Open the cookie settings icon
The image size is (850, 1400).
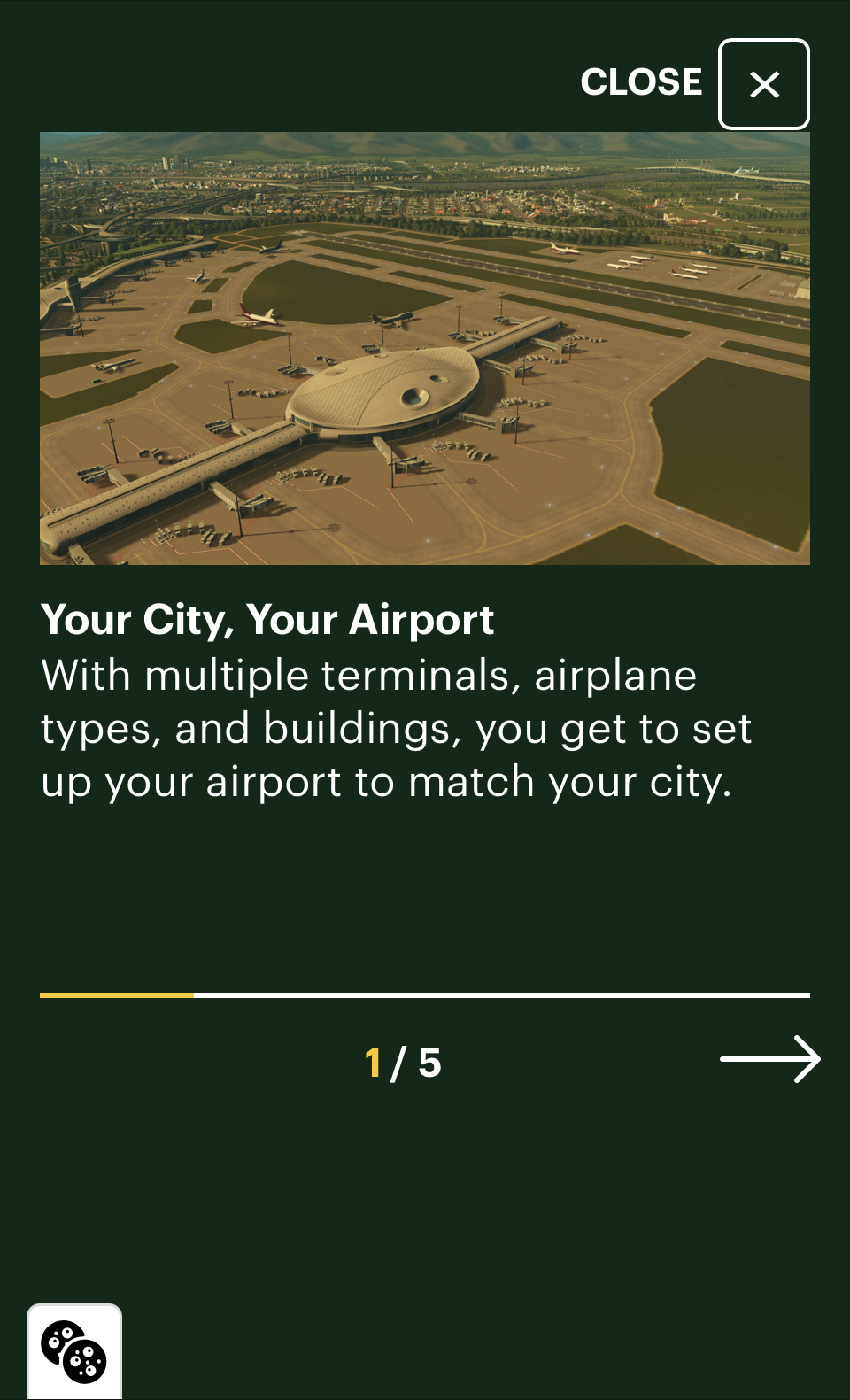coord(74,1351)
